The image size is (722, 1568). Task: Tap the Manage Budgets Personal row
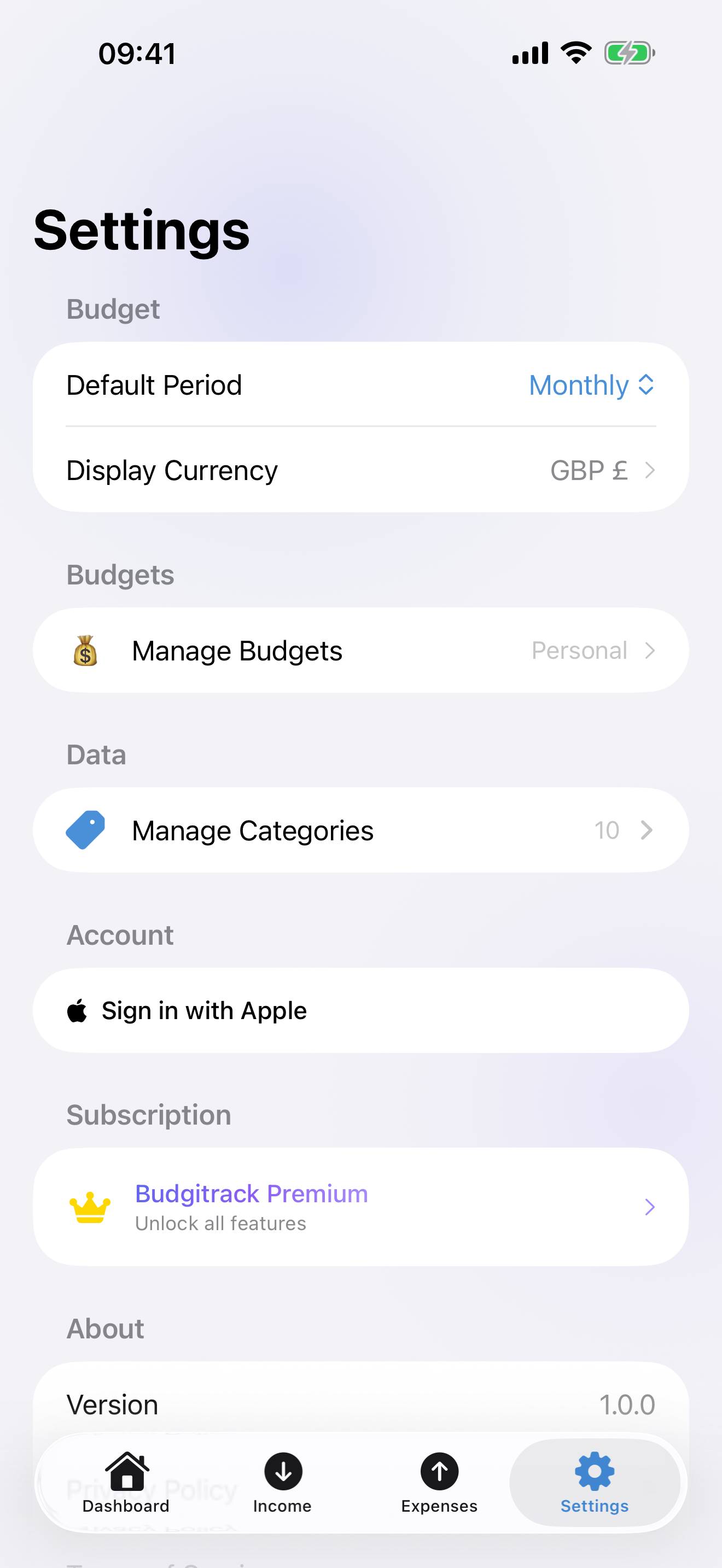click(361, 650)
